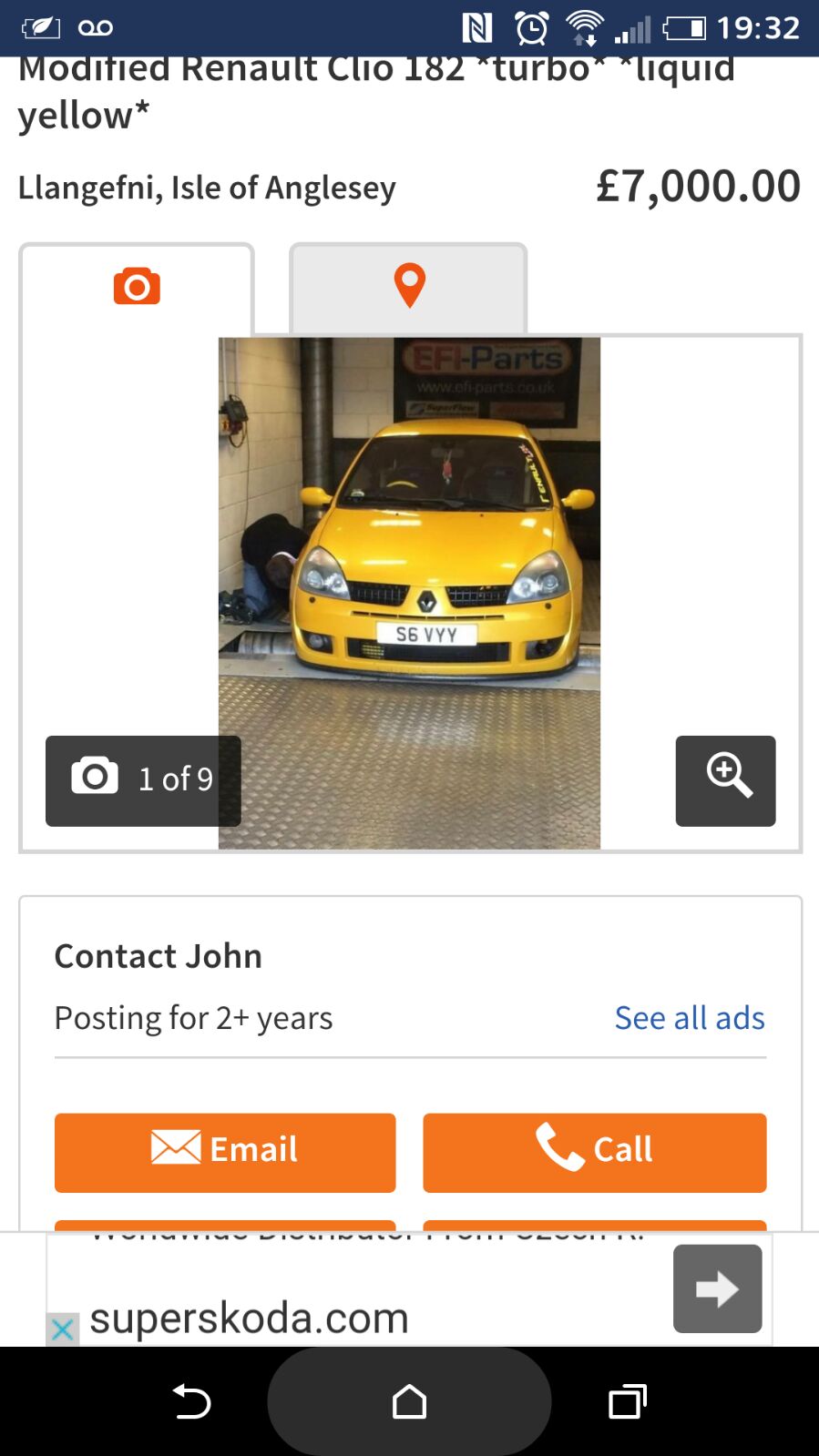Go to the home screen
819x1456 pixels.
(409, 1401)
